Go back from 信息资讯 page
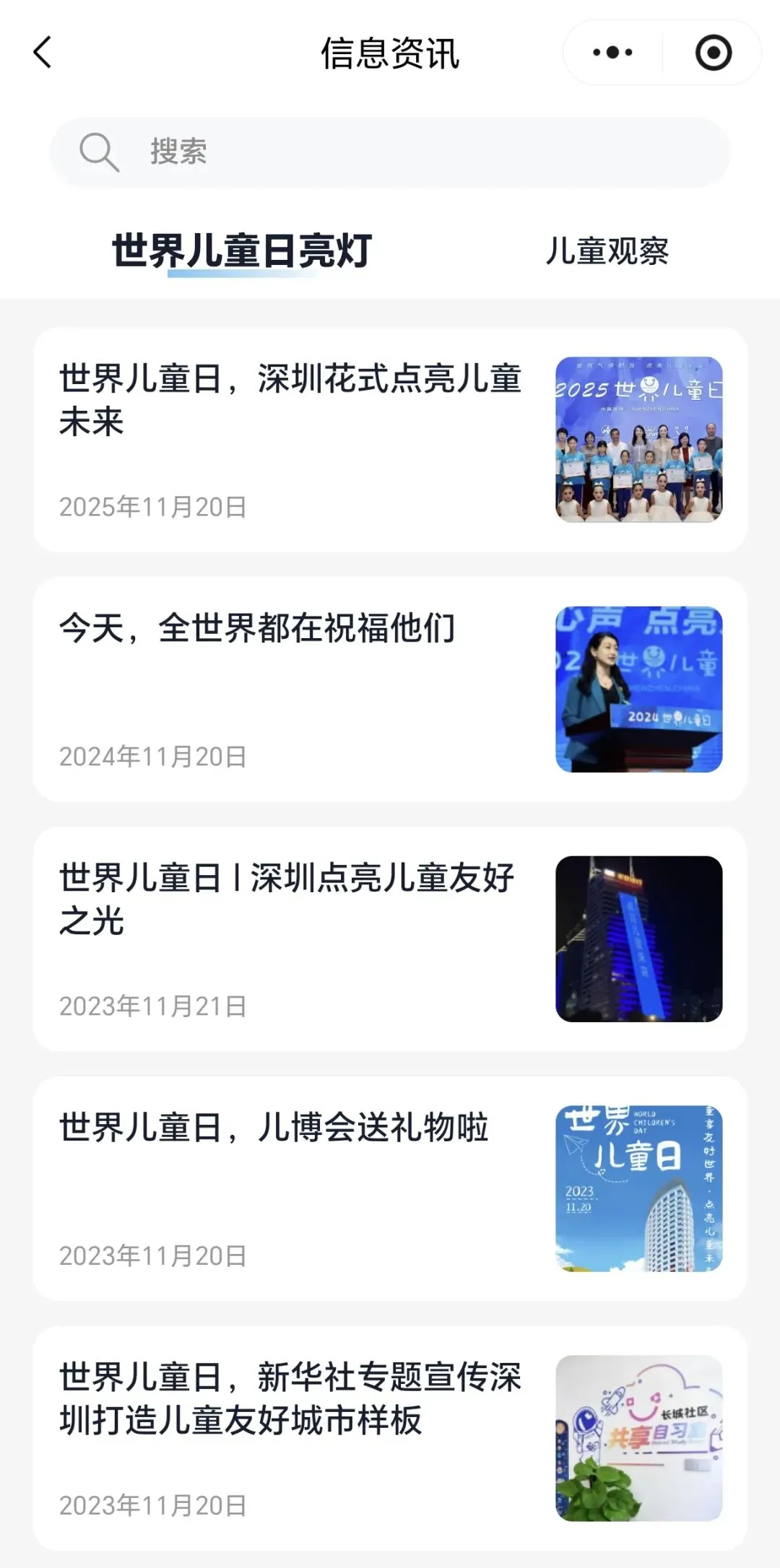 [43, 53]
